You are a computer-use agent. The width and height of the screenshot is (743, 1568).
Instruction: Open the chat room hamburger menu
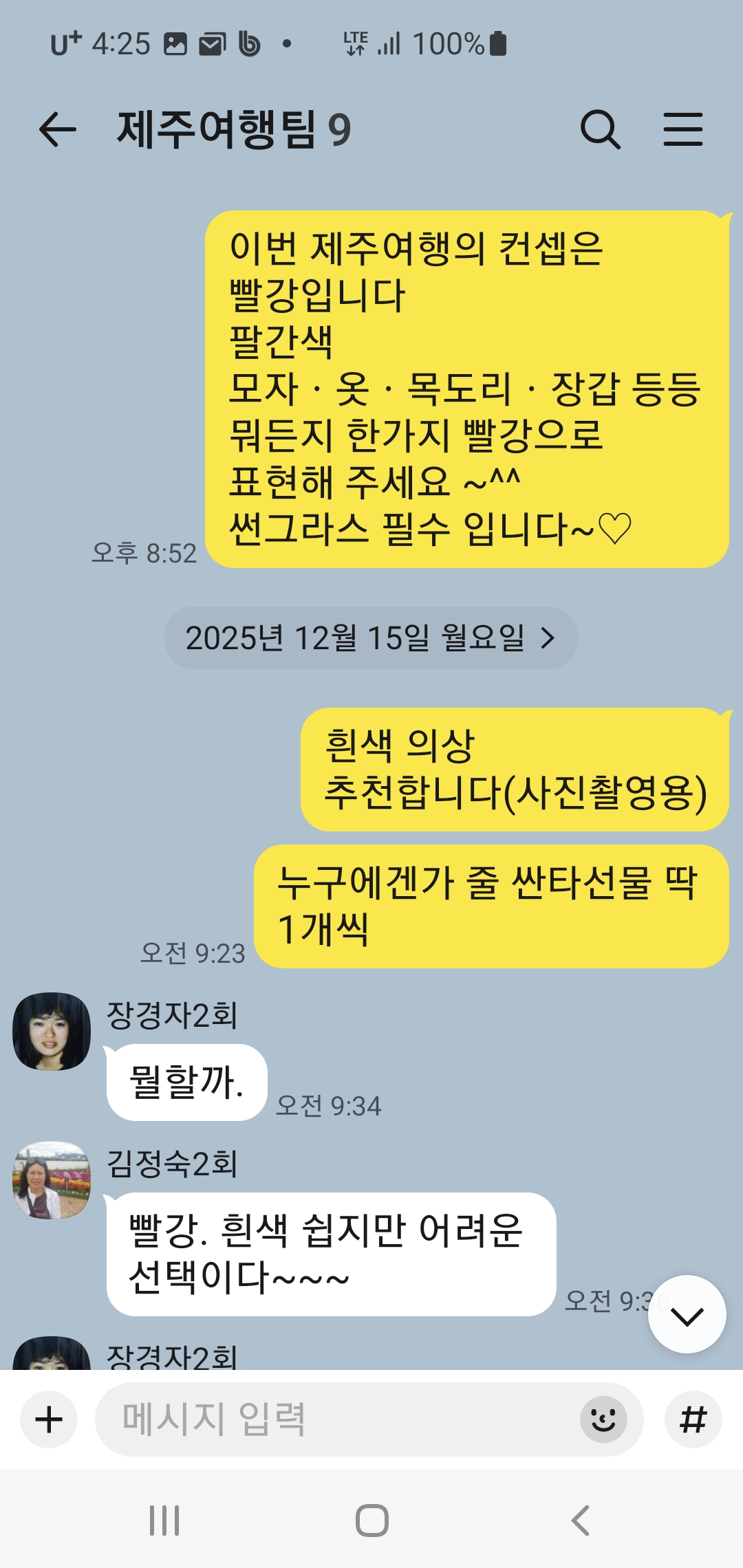click(682, 130)
